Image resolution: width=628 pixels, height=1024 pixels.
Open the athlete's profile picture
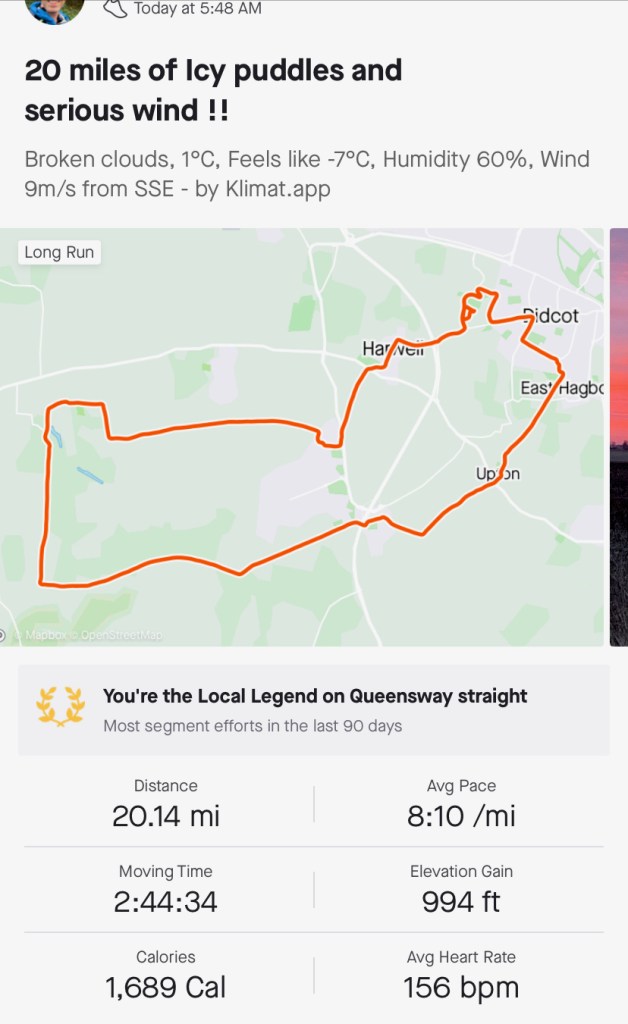(x=55, y=10)
